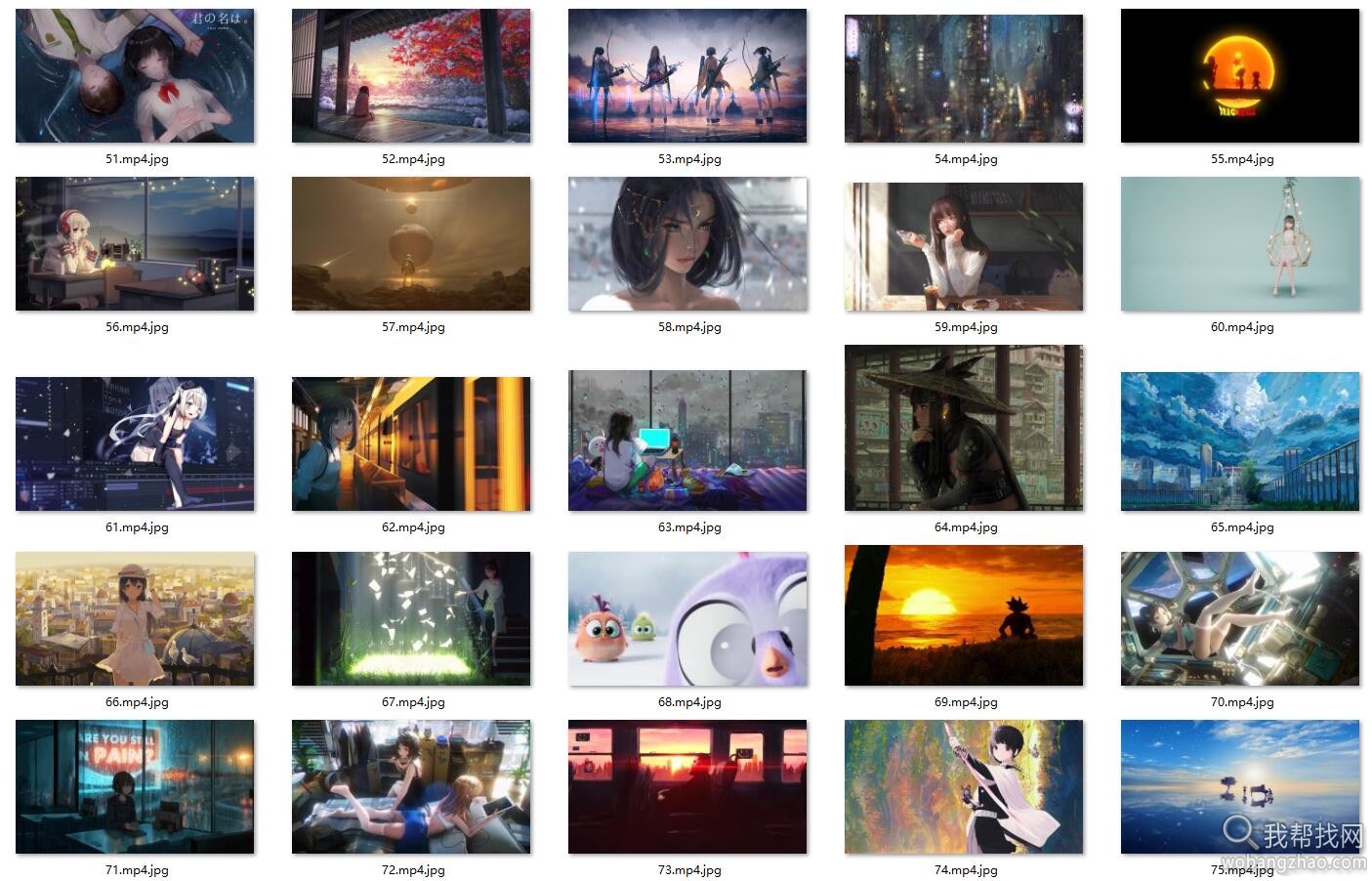The height and width of the screenshot is (881, 1372).
Task: Select 59.mp4.jpg café girl image
Action: 964,247
